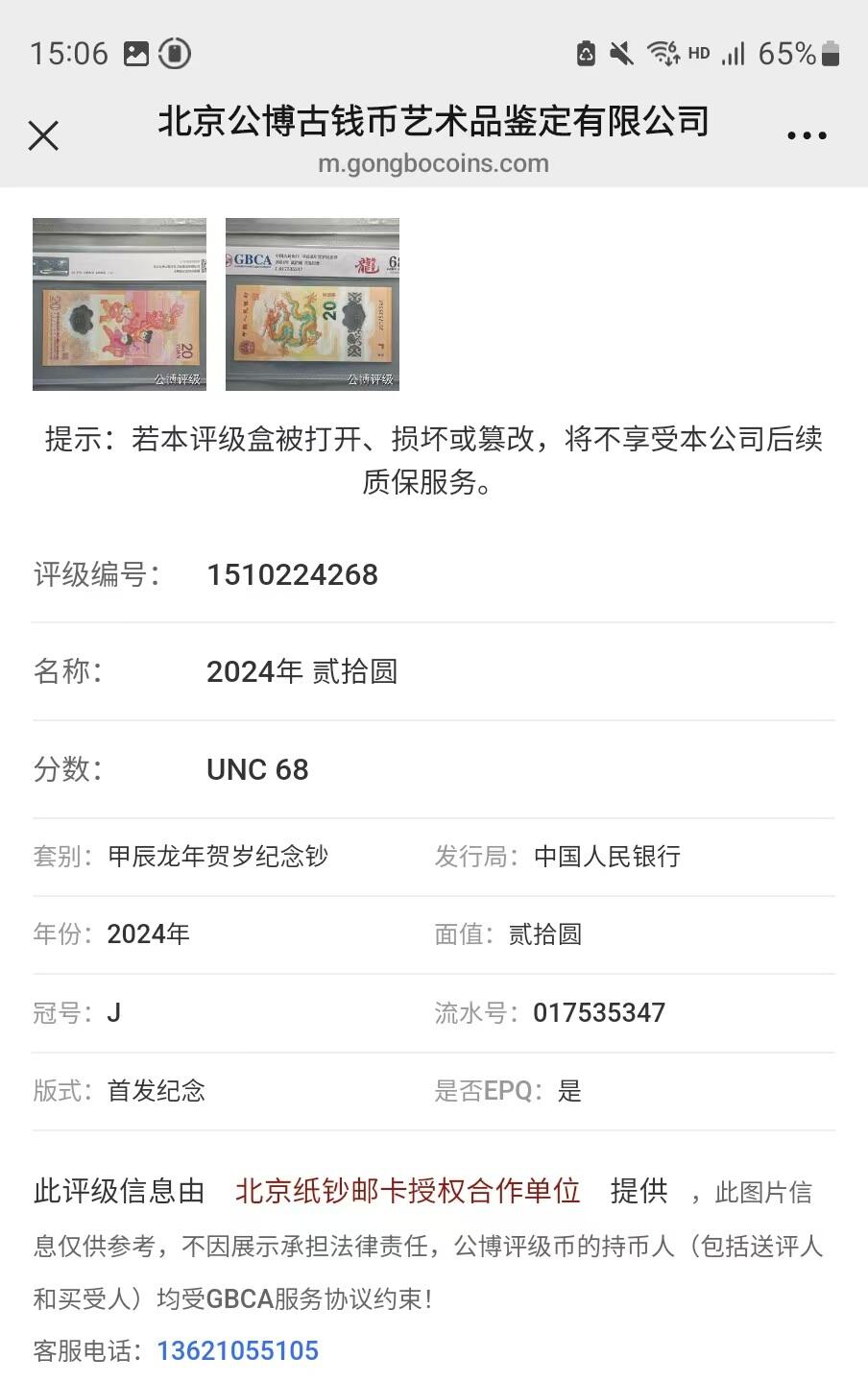Open the 北京纸钞邮卡授权合作单位 red link

(x=407, y=1192)
